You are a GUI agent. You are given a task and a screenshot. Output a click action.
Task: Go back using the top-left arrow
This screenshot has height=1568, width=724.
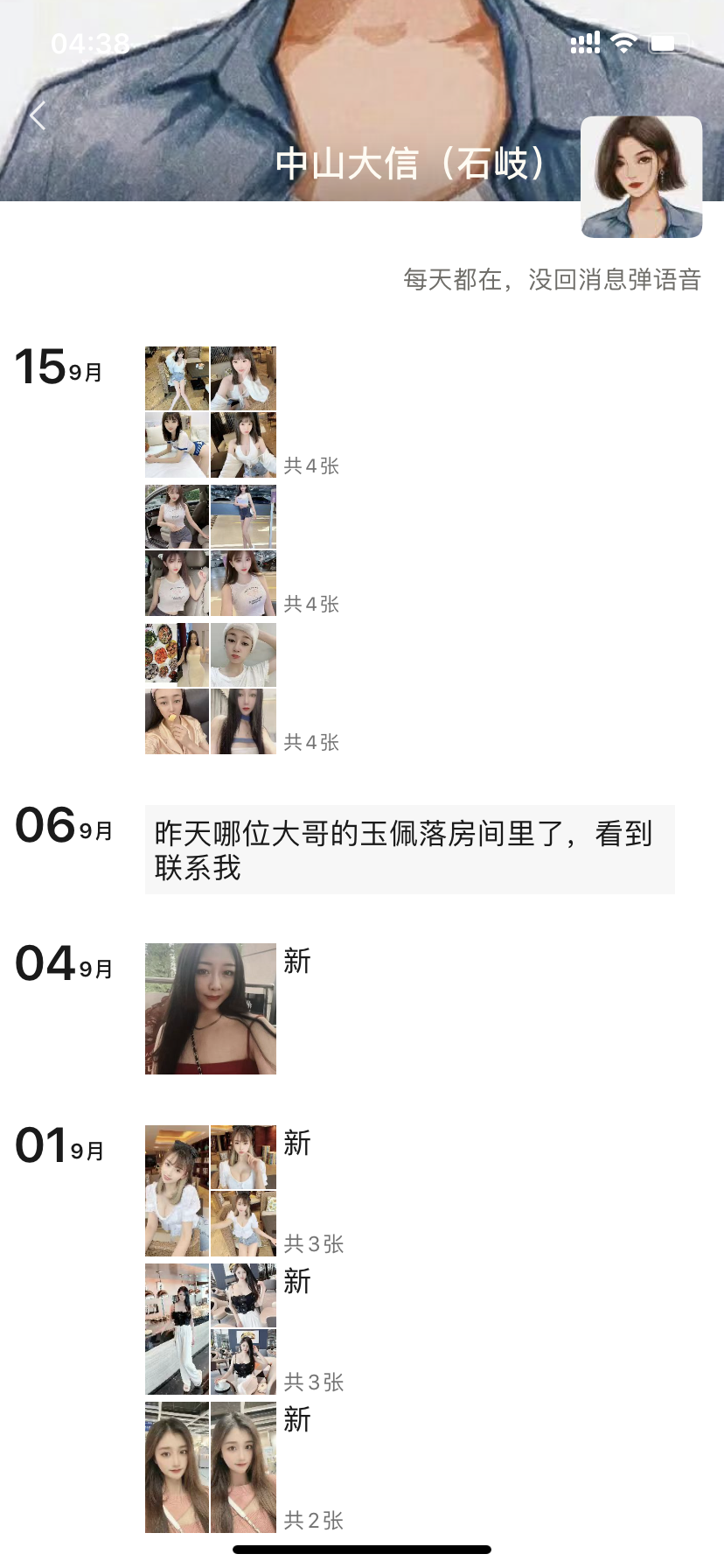click(x=38, y=115)
